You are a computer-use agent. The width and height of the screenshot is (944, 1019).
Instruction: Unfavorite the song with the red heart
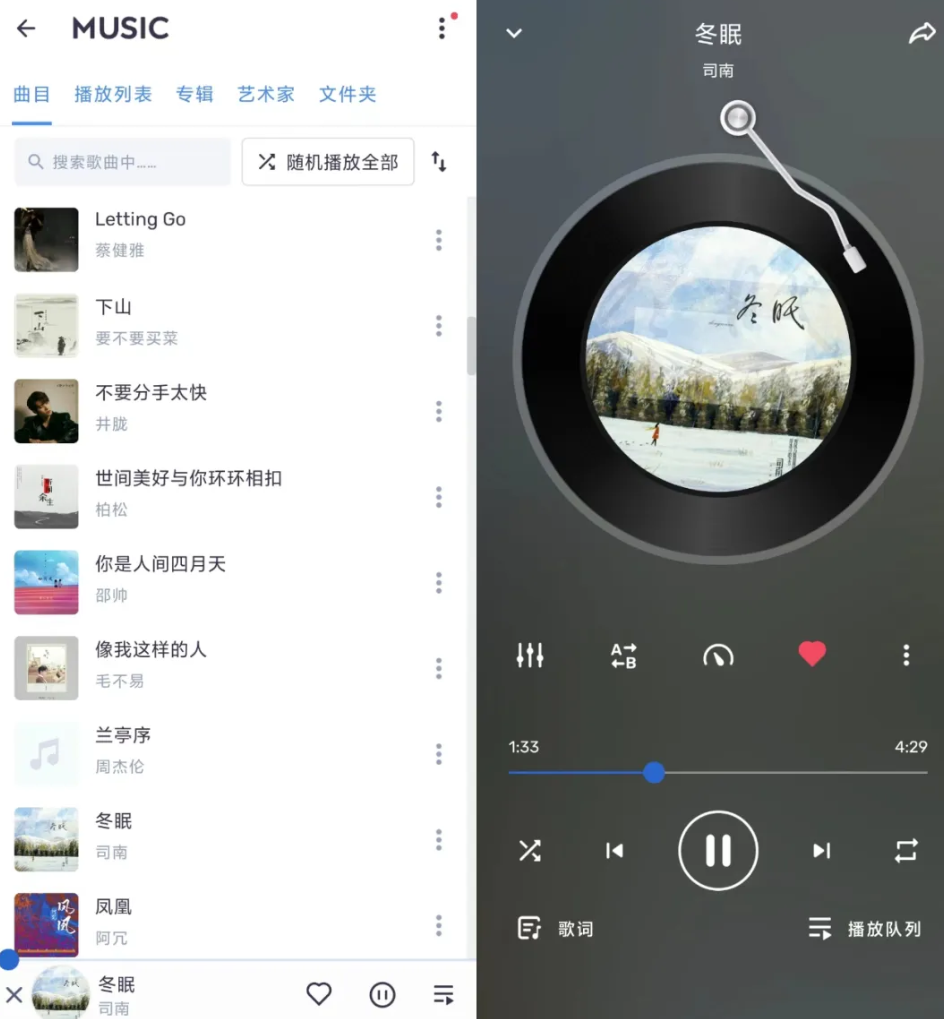[x=812, y=654]
